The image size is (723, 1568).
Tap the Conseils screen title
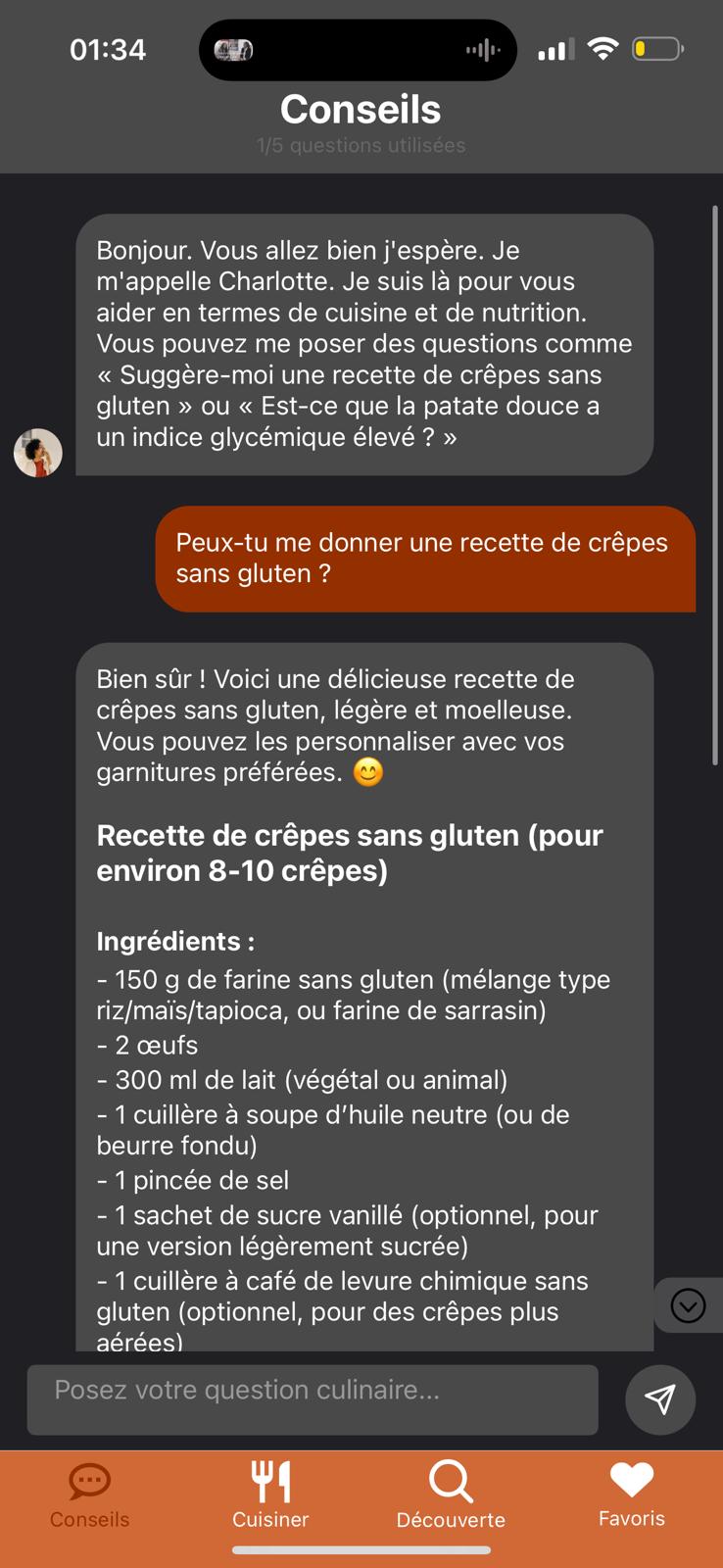(x=361, y=109)
